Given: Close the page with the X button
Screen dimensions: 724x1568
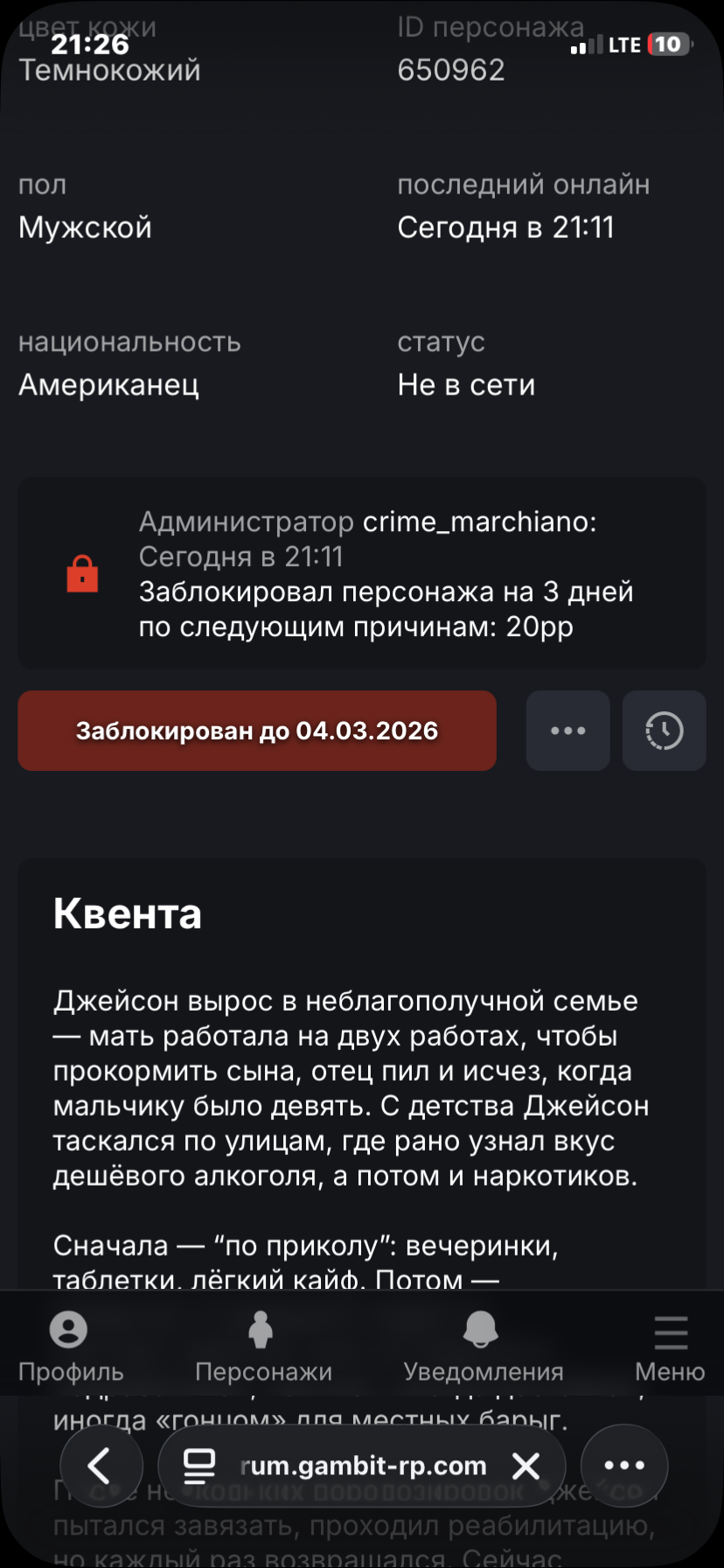Looking at the screenshot, I should (x=526, y=1465).
